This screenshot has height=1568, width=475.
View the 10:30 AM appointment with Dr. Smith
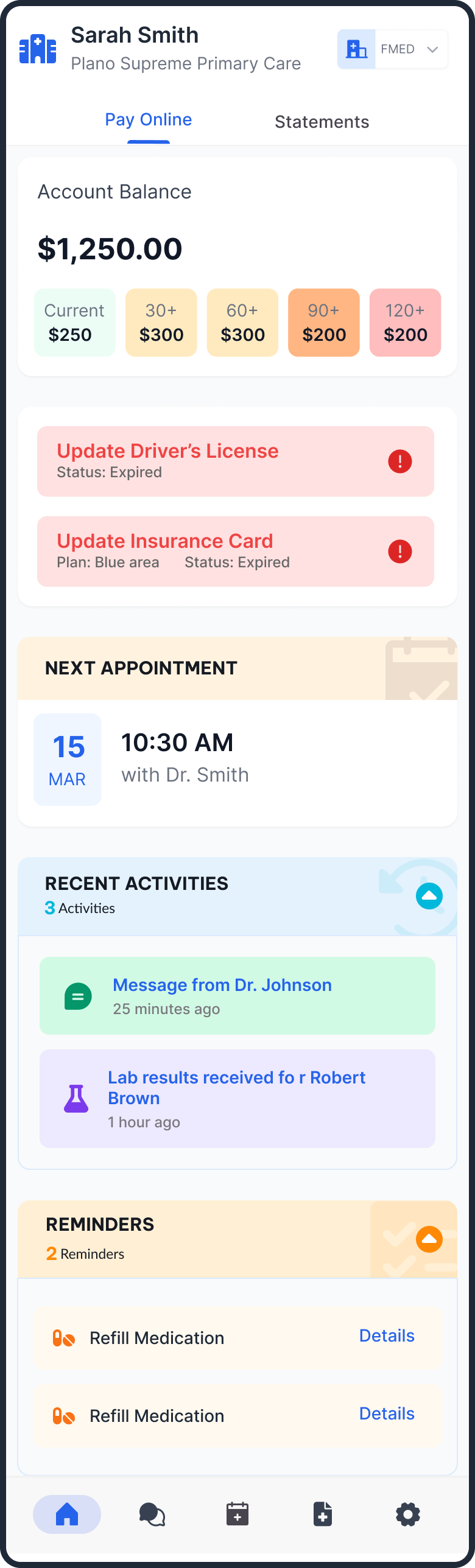[237, 759]
